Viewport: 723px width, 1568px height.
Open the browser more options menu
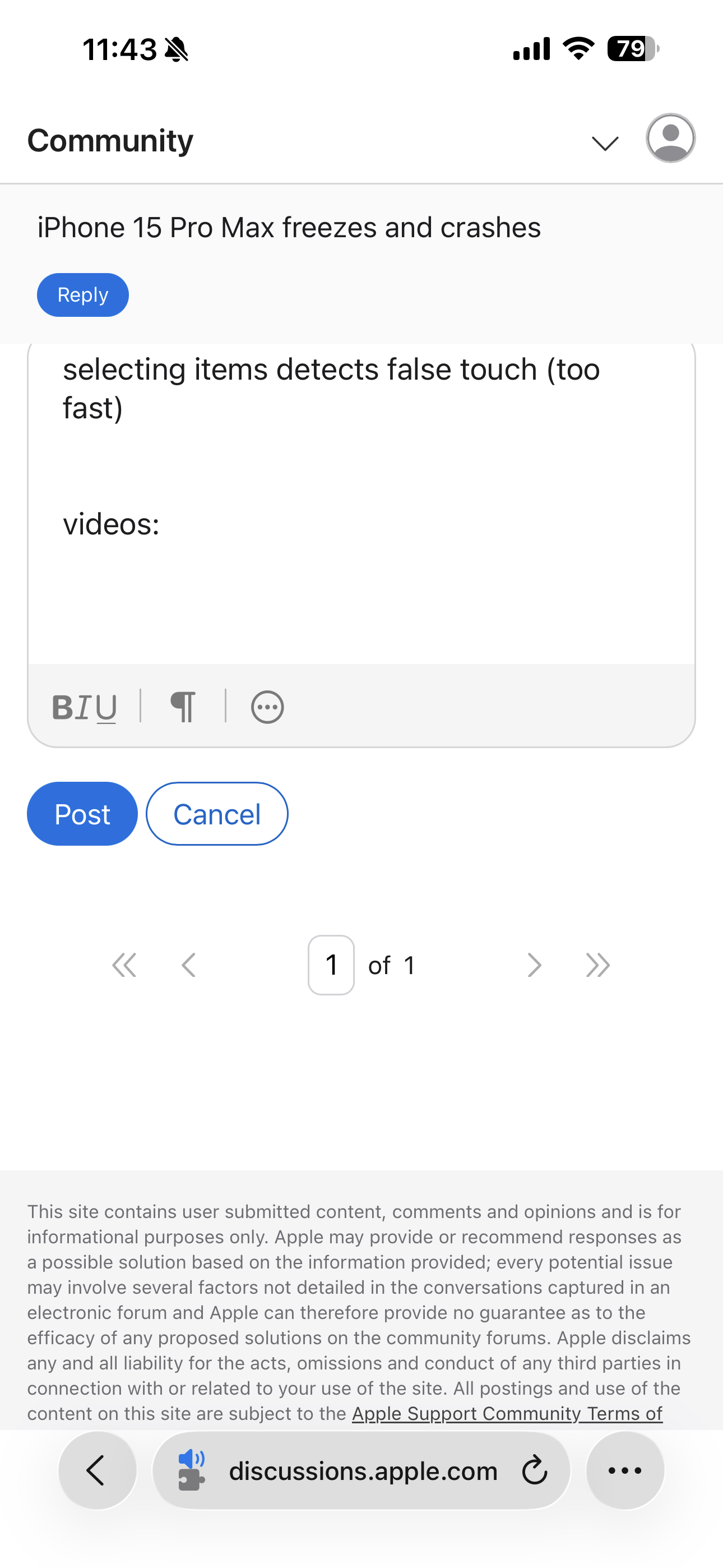tap(625, 1470)
